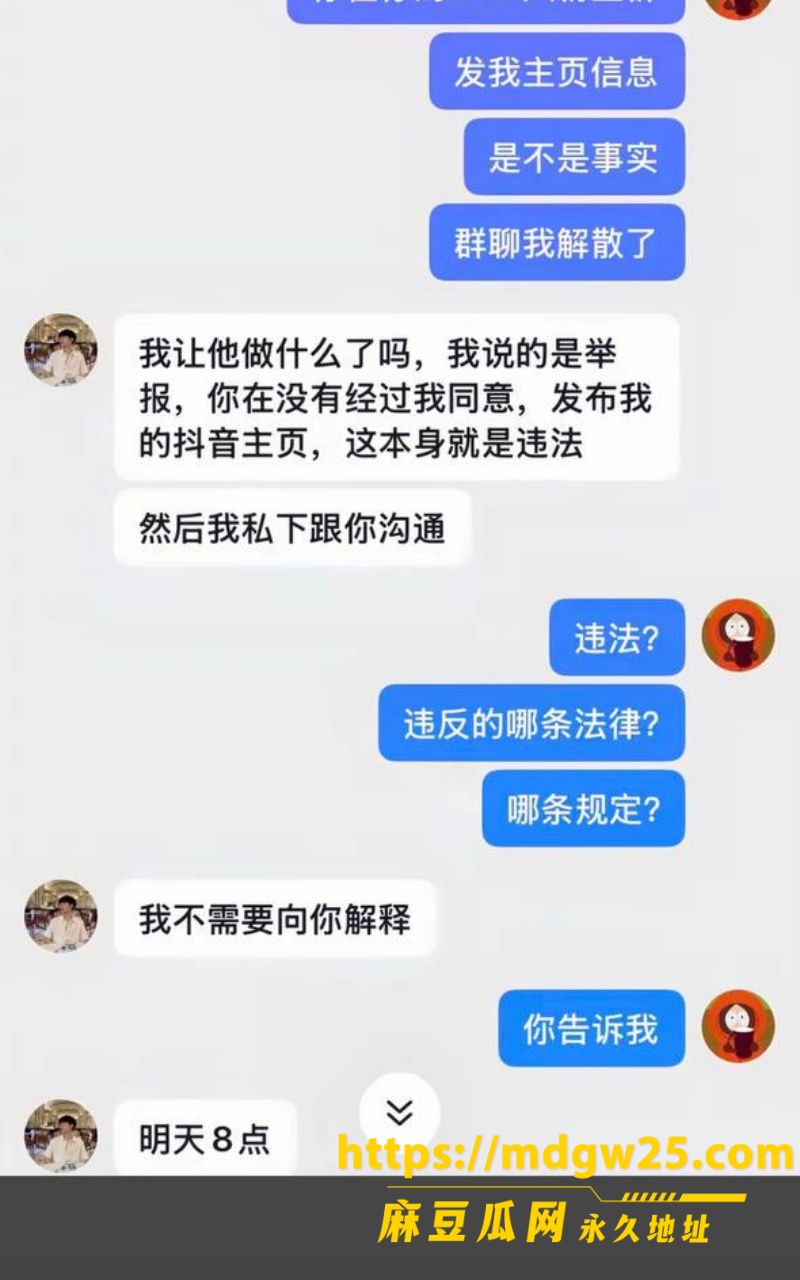This screenshot has height=1280, width=800.
Task: Open sender's avatar beside "我不需要向你解释"
Action: point(61,916)
